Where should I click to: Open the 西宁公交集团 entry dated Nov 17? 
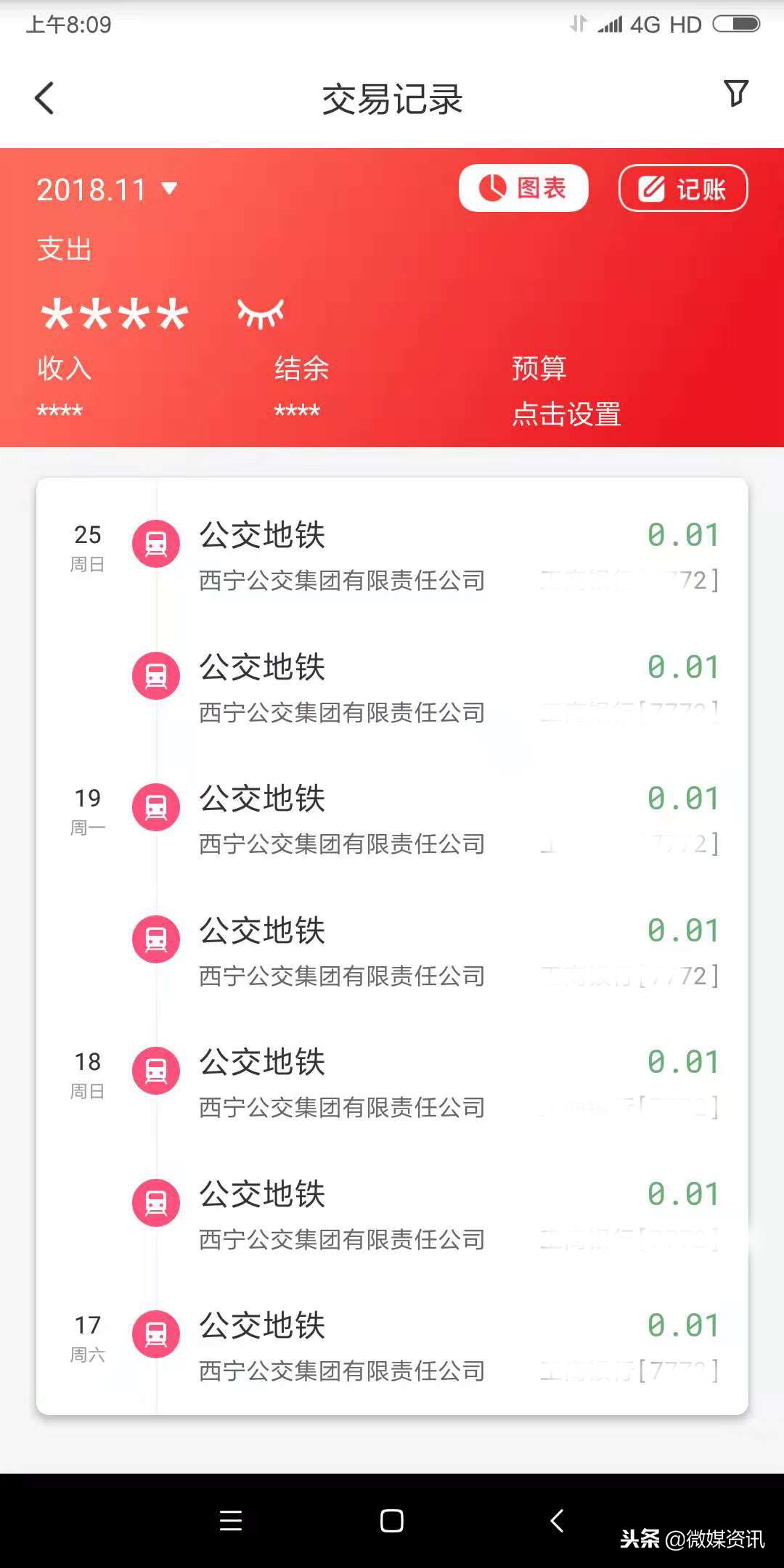[399, 1347]
